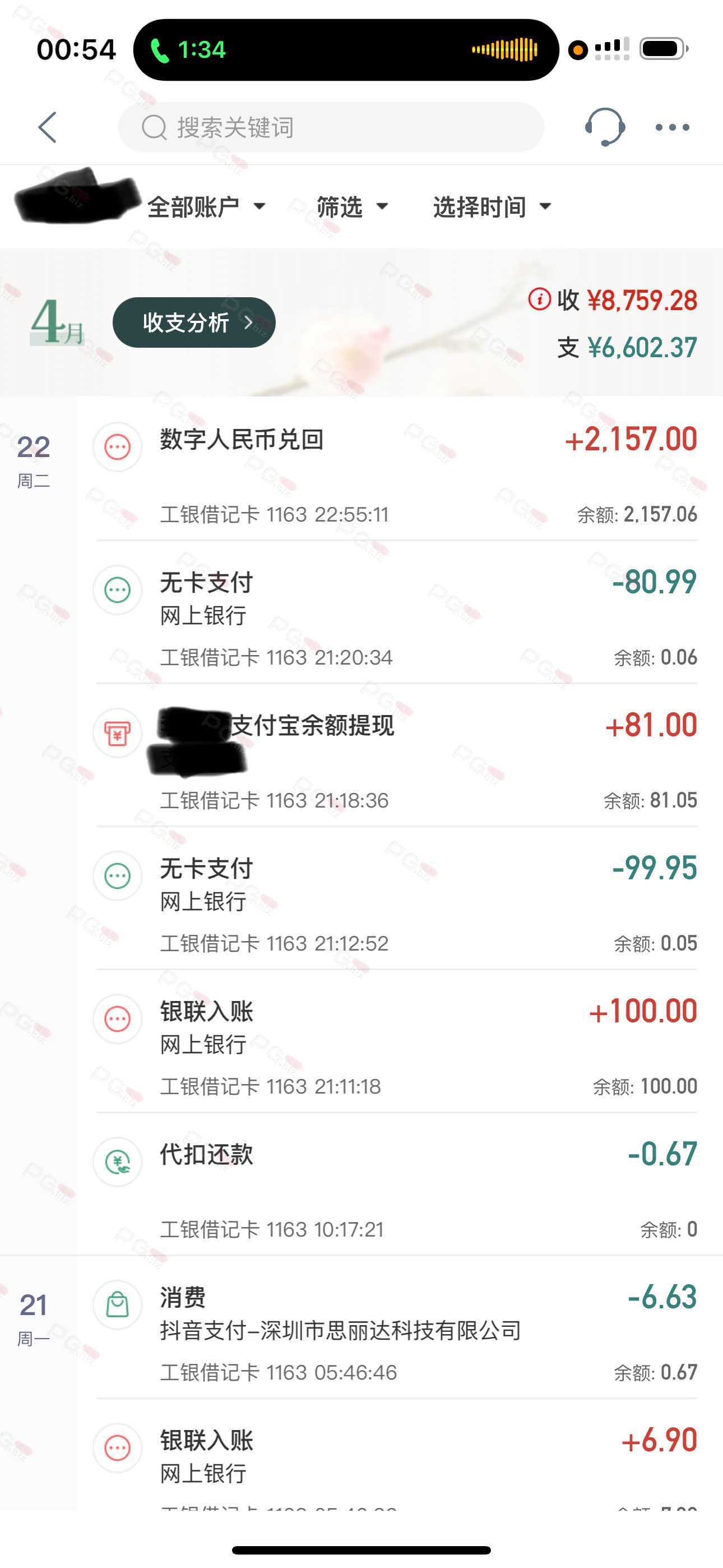Return to the ongoing call via green pill
This screenshot has width=723, height=1568.
tap(346, 49)
